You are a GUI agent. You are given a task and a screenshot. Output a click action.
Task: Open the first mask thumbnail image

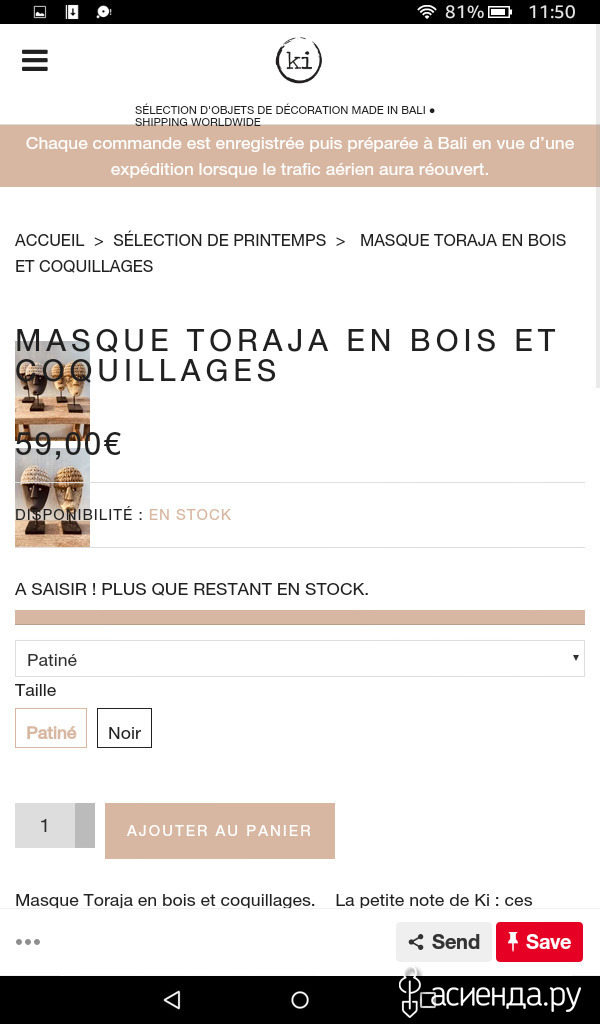(x=52, y=391)
